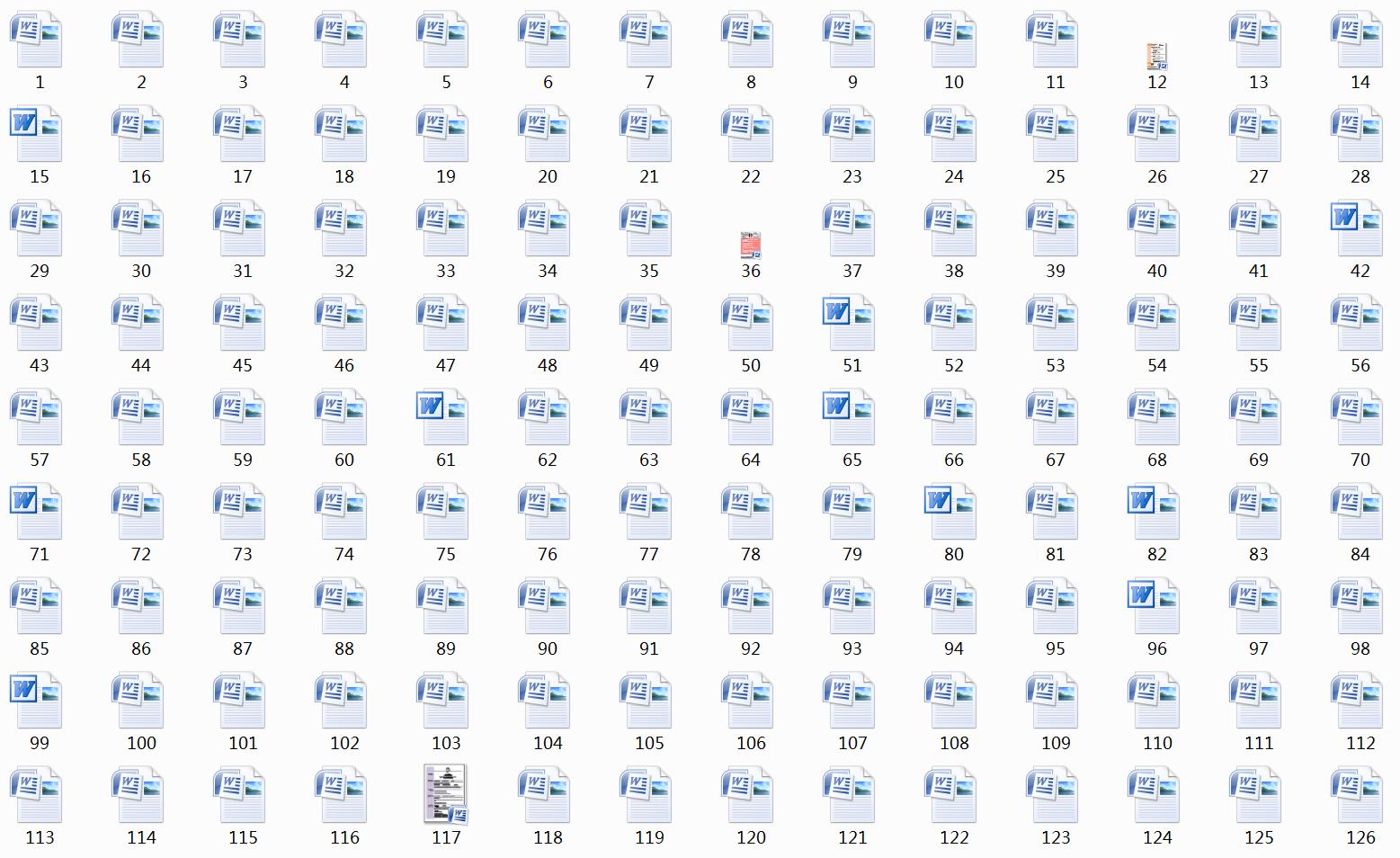Viewport: 1400px width, 858px height.
Task: Open file 12 with the small preview icon
Action: click(1157, 58)
